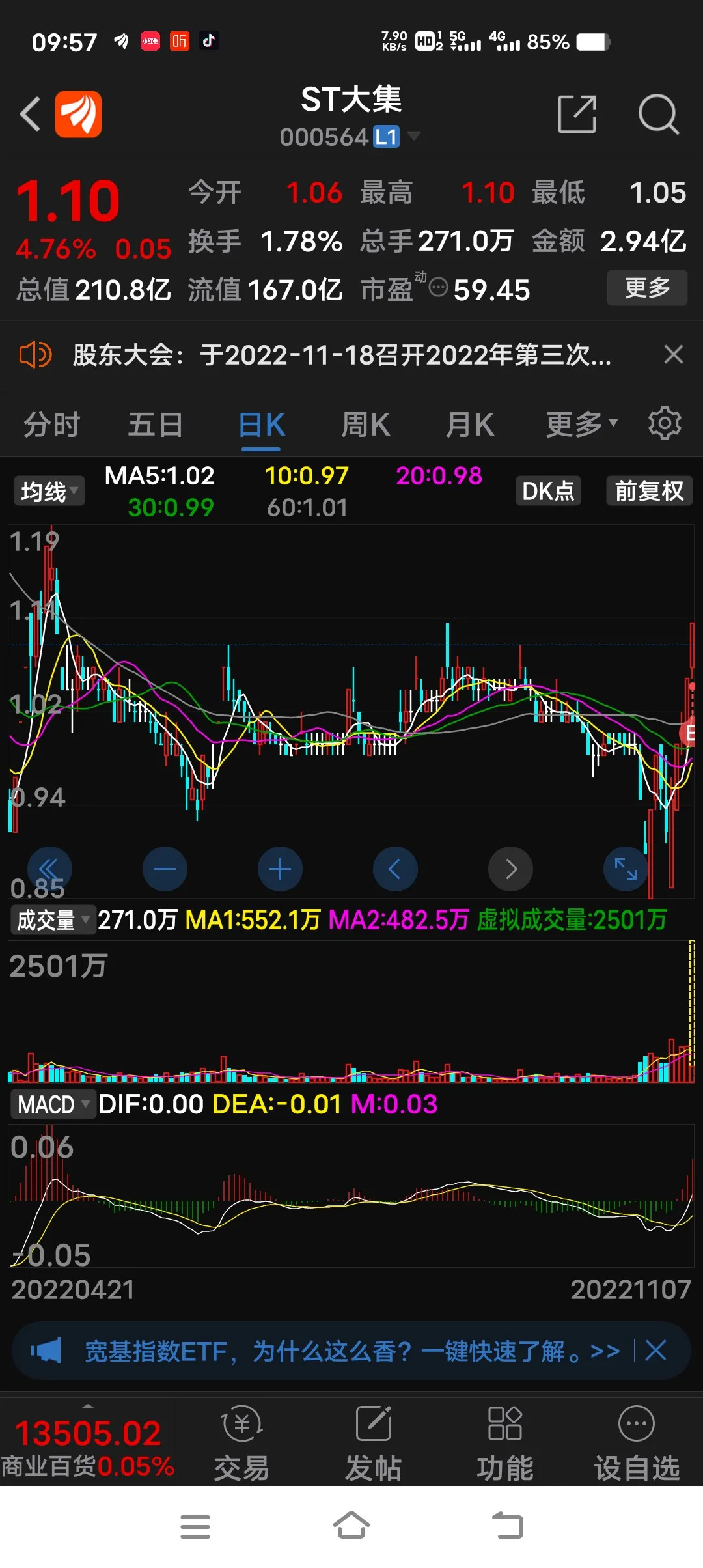Zoom in the K-line chart with plus
The image size is (703, 1568).
point(280,869)
